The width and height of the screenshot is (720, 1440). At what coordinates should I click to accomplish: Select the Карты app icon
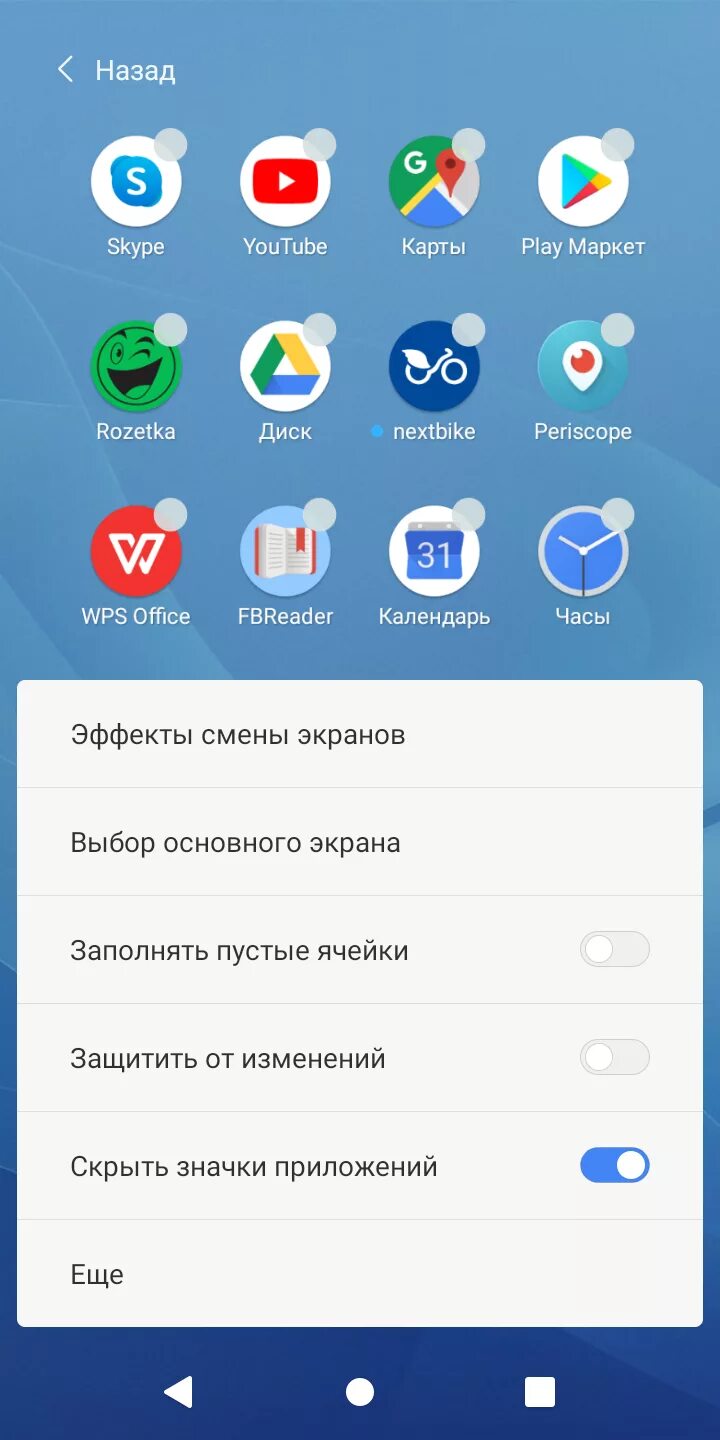[x=434, y=181]
